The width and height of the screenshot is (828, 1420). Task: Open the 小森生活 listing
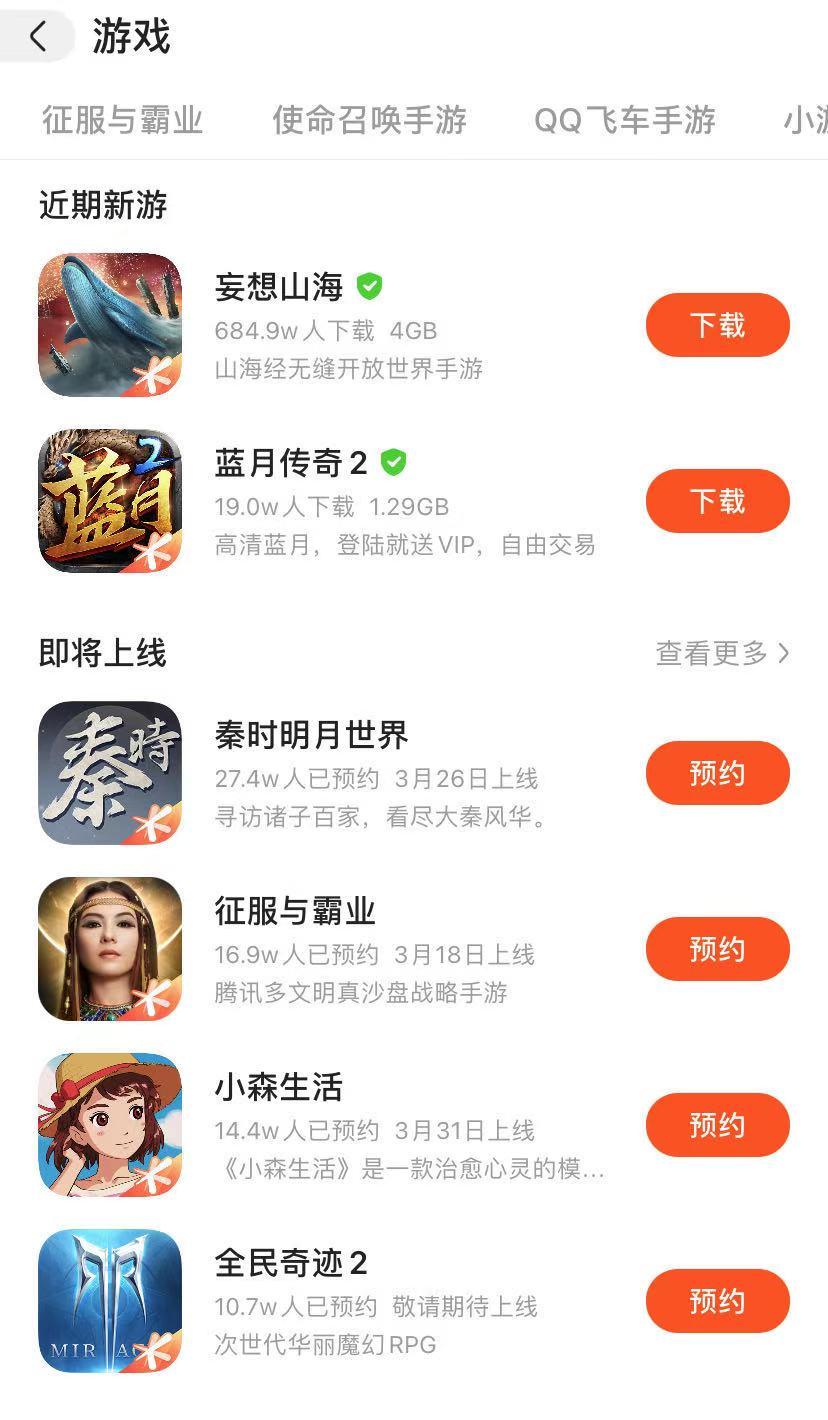tap(278, 1088)
